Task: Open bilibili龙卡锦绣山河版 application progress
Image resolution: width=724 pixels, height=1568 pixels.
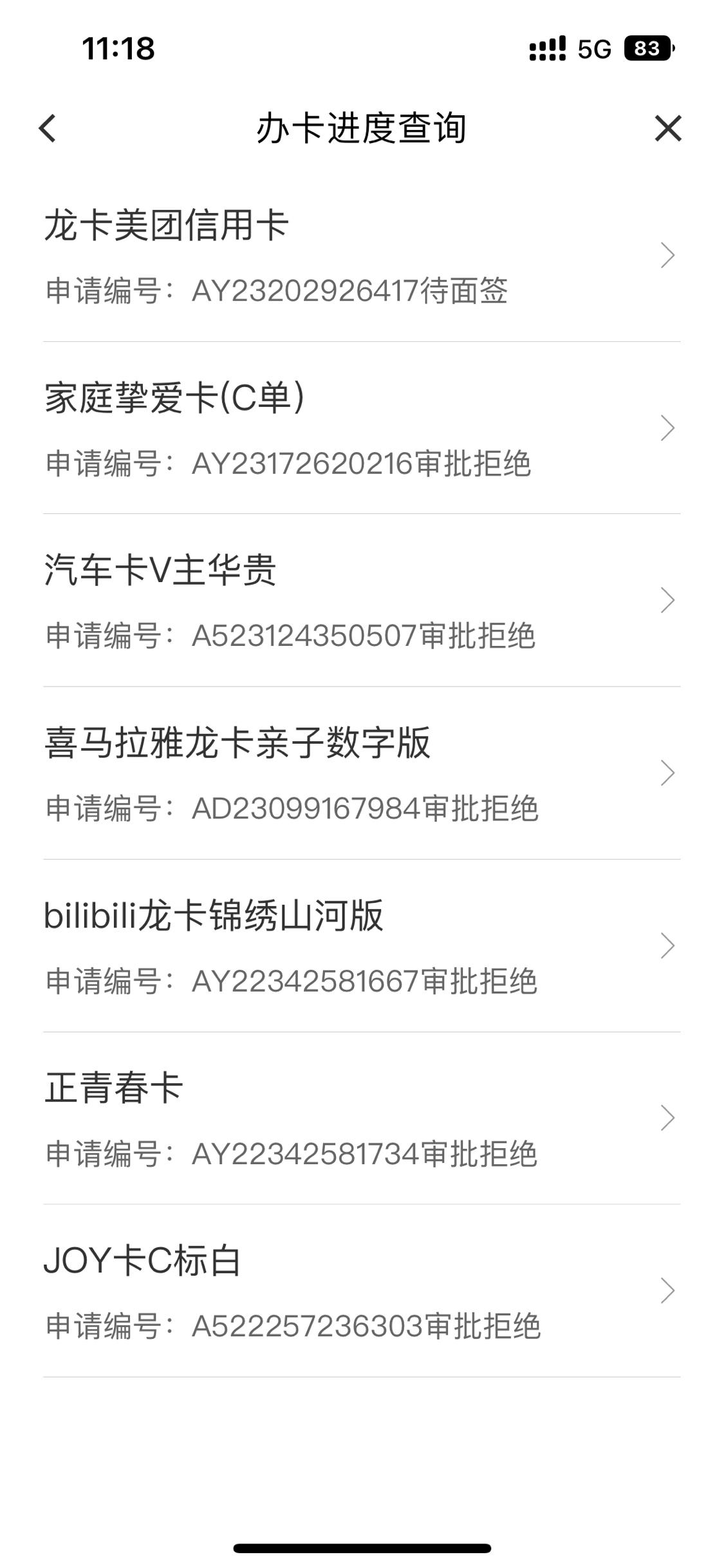Action: pyautogui.click(x=362, y=945)
